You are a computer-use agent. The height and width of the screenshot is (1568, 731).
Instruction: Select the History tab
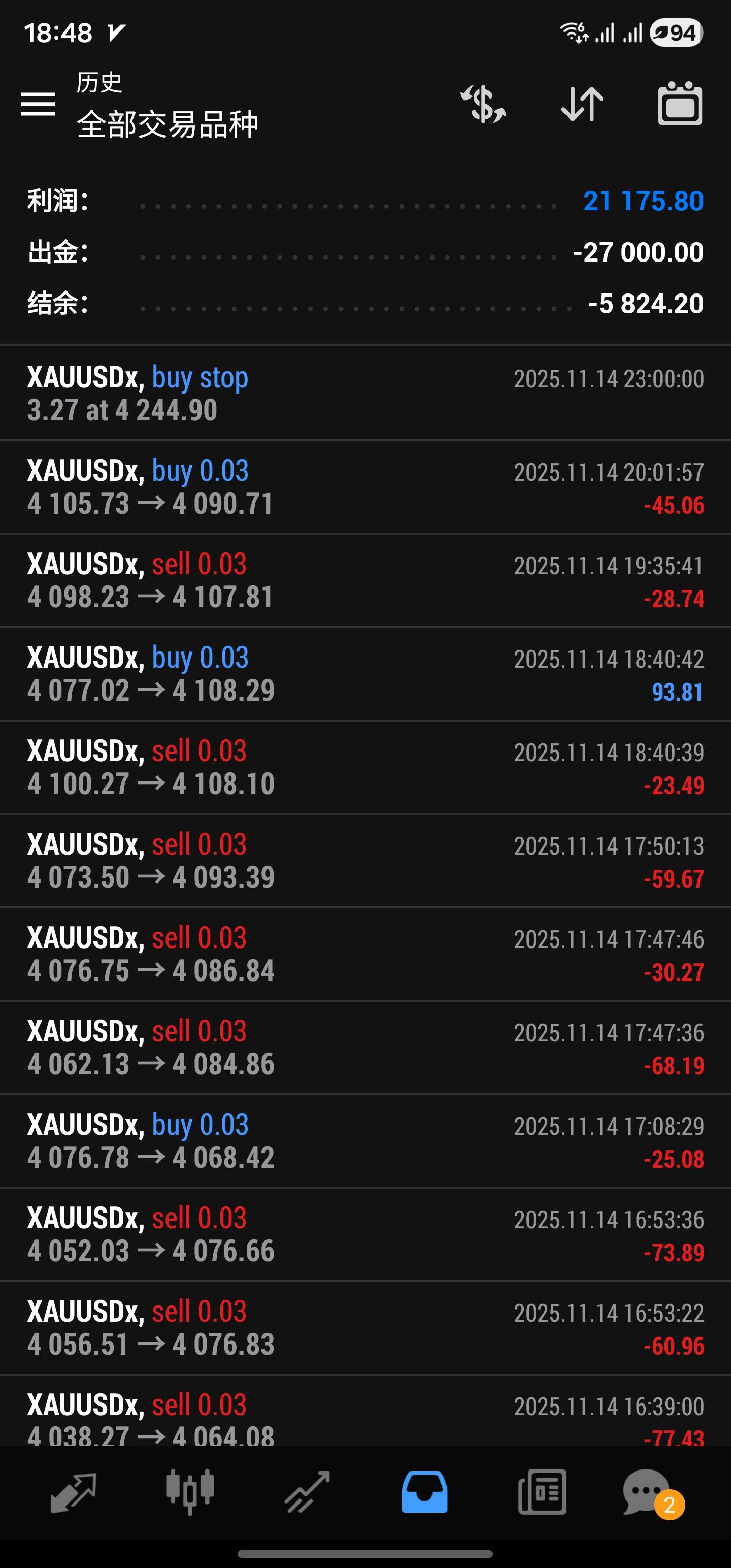pyautogui.click(x=424, y=1492)
